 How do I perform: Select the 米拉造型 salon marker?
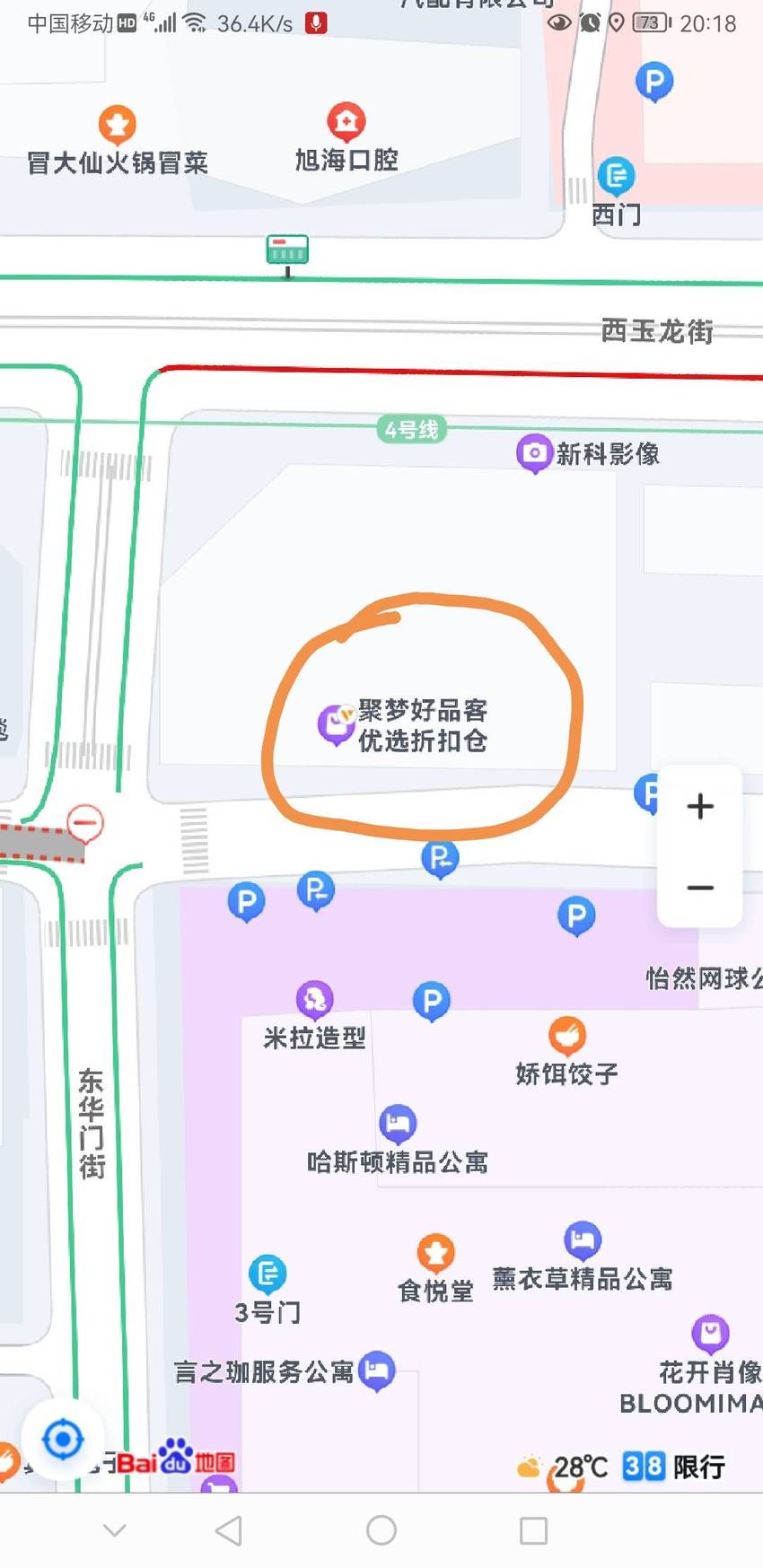tap(314, 999)
